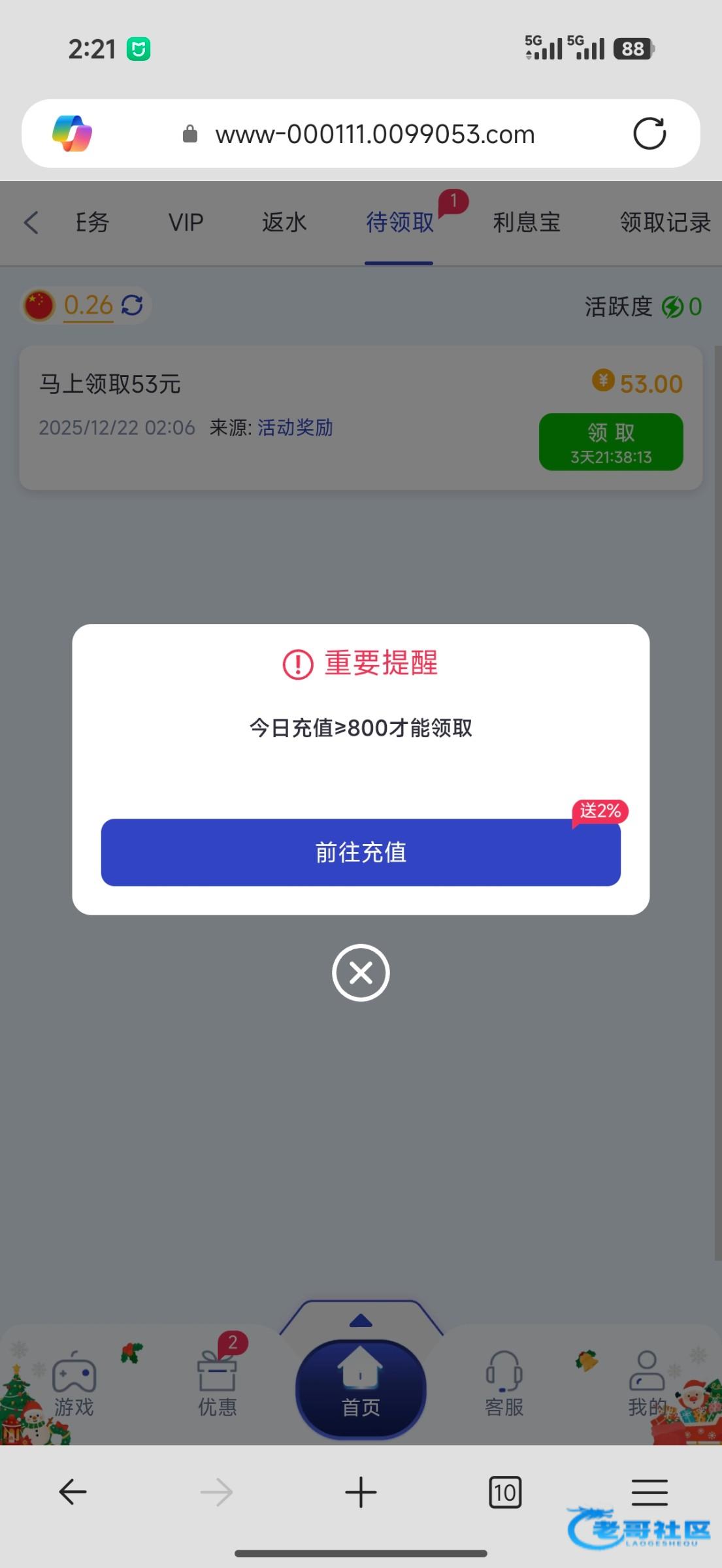The height and width of the screenshot is (1568, 722).
Task: Go to the 领取记录 tab
Action: point(665,223)
